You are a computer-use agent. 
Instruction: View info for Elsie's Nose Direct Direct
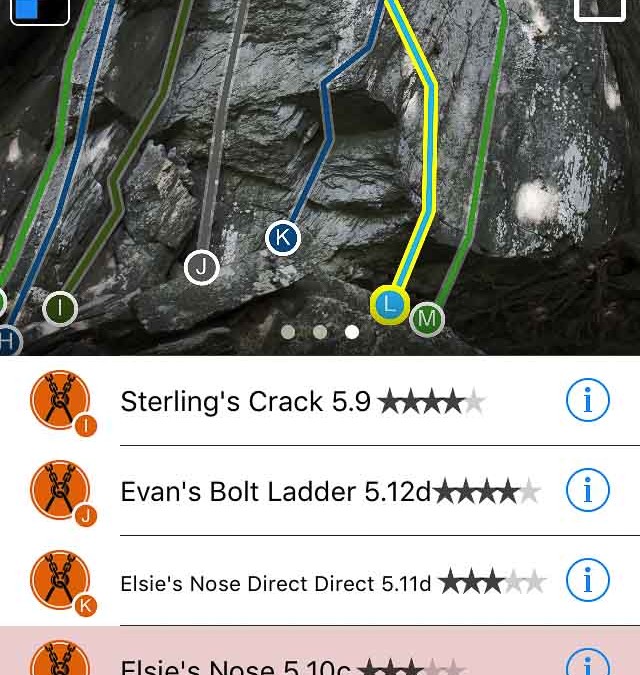click(x=587, y=581)
